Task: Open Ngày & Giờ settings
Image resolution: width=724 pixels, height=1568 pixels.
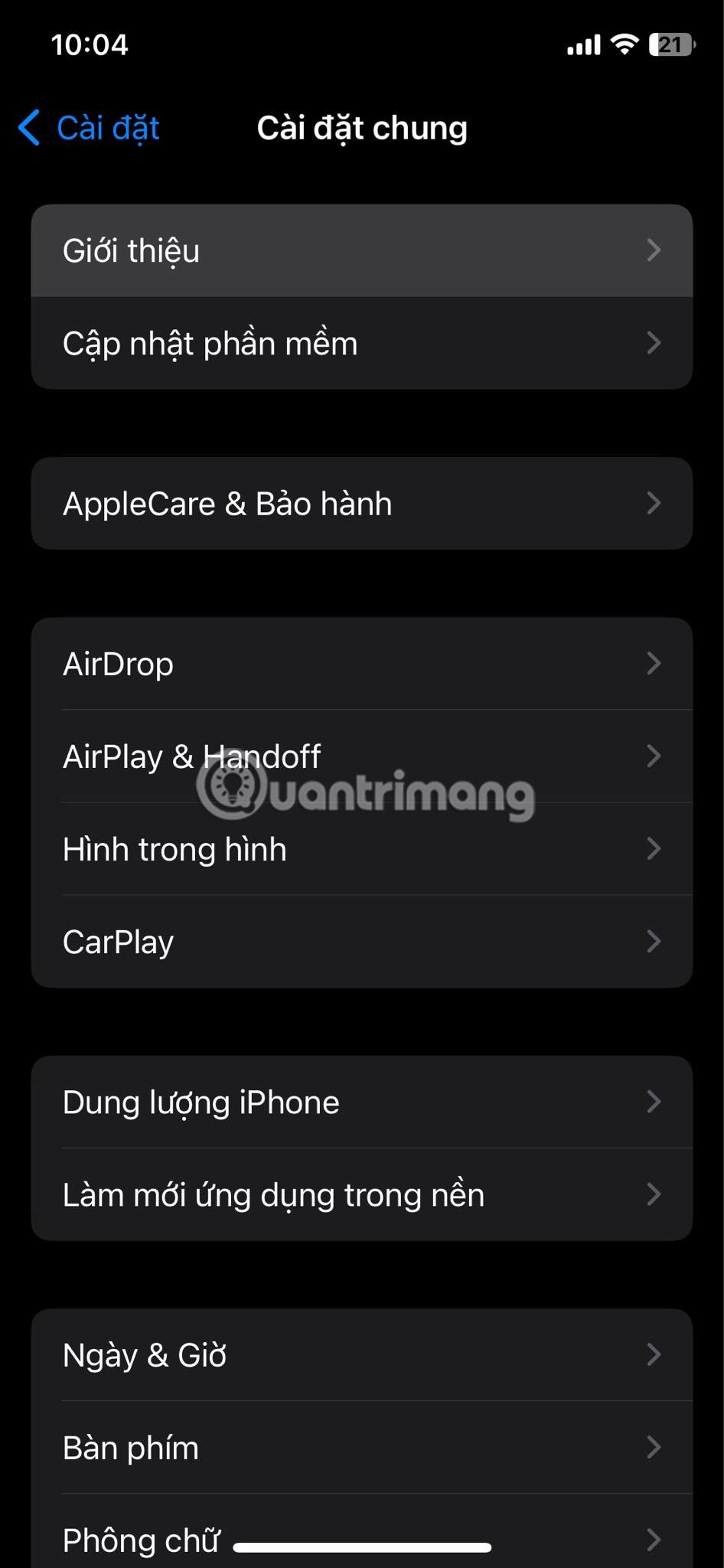Action: click(x=361, y=1355)
